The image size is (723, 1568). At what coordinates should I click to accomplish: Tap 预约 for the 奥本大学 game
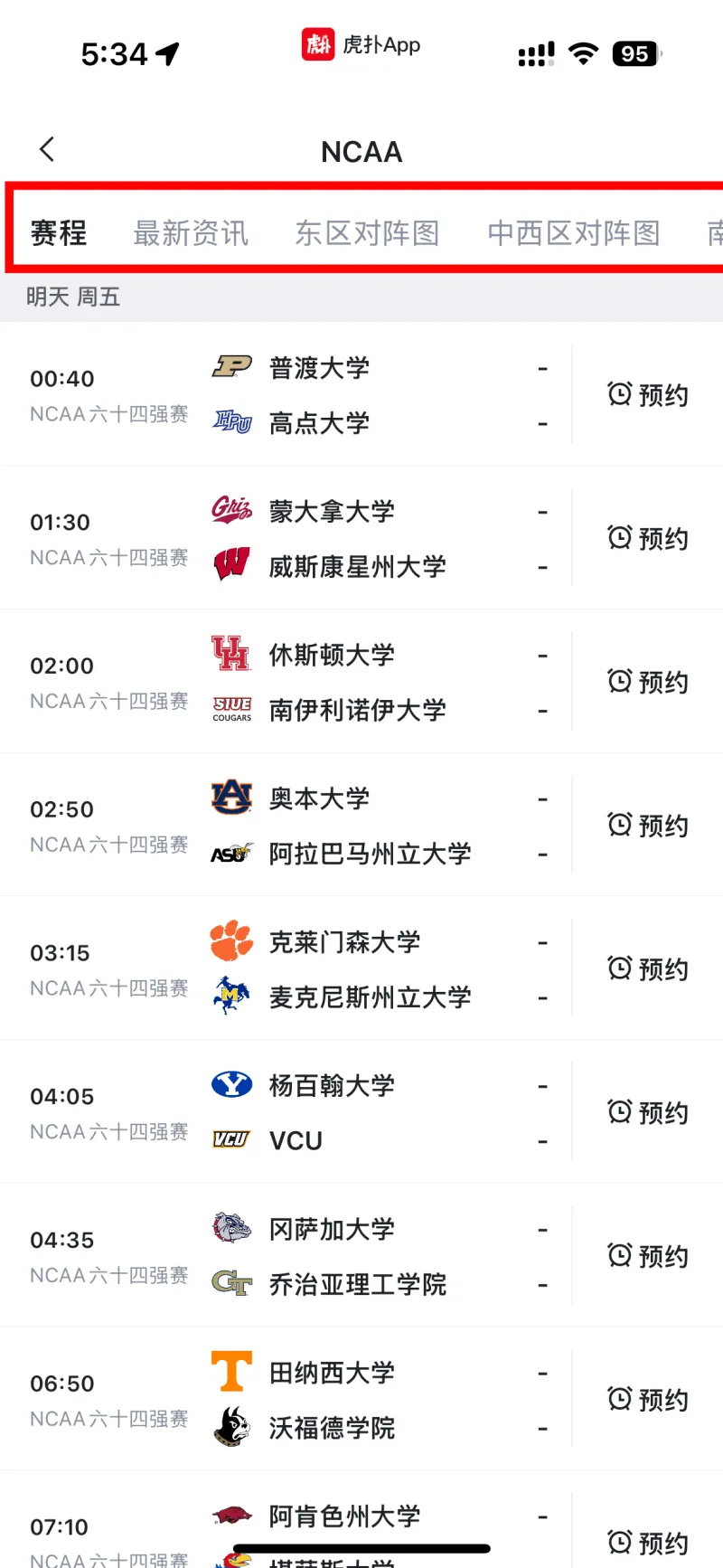pyautogui.click(x=648, y=826)
